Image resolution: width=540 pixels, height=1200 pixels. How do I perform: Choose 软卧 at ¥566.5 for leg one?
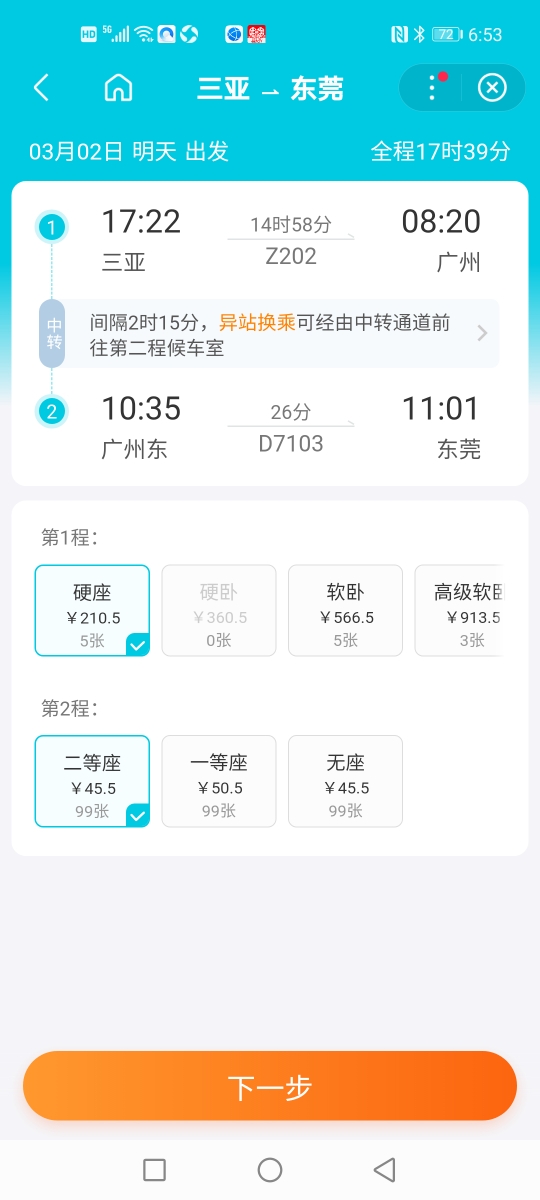click(345, 610)
